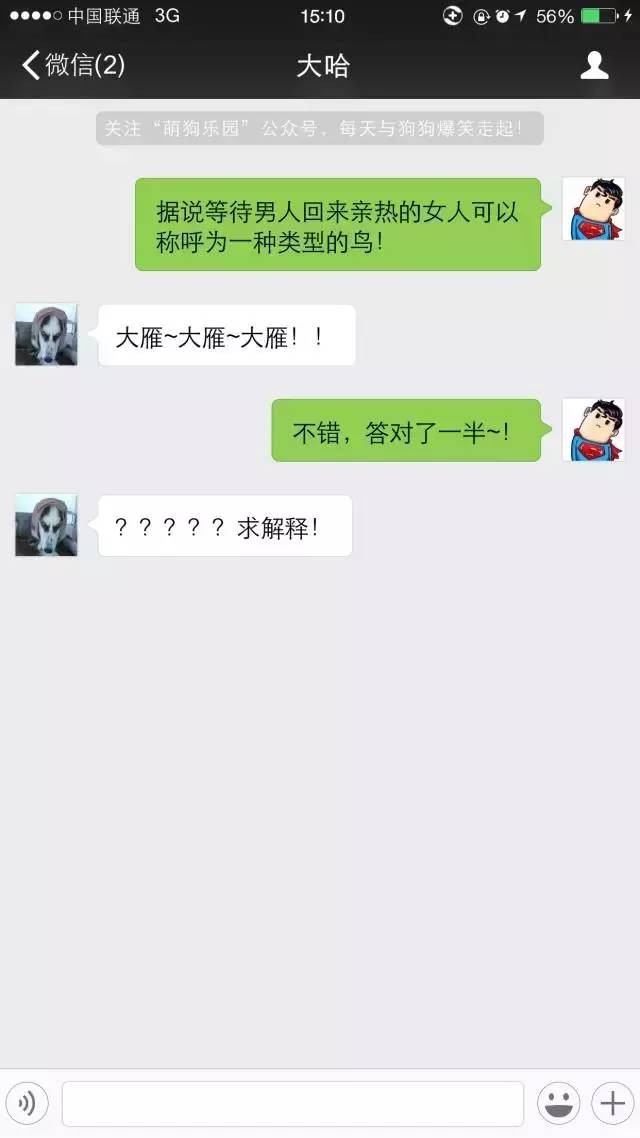Focus the message text field
This screenshot has height=1138, width=640.
click(x=292, y=1103)
